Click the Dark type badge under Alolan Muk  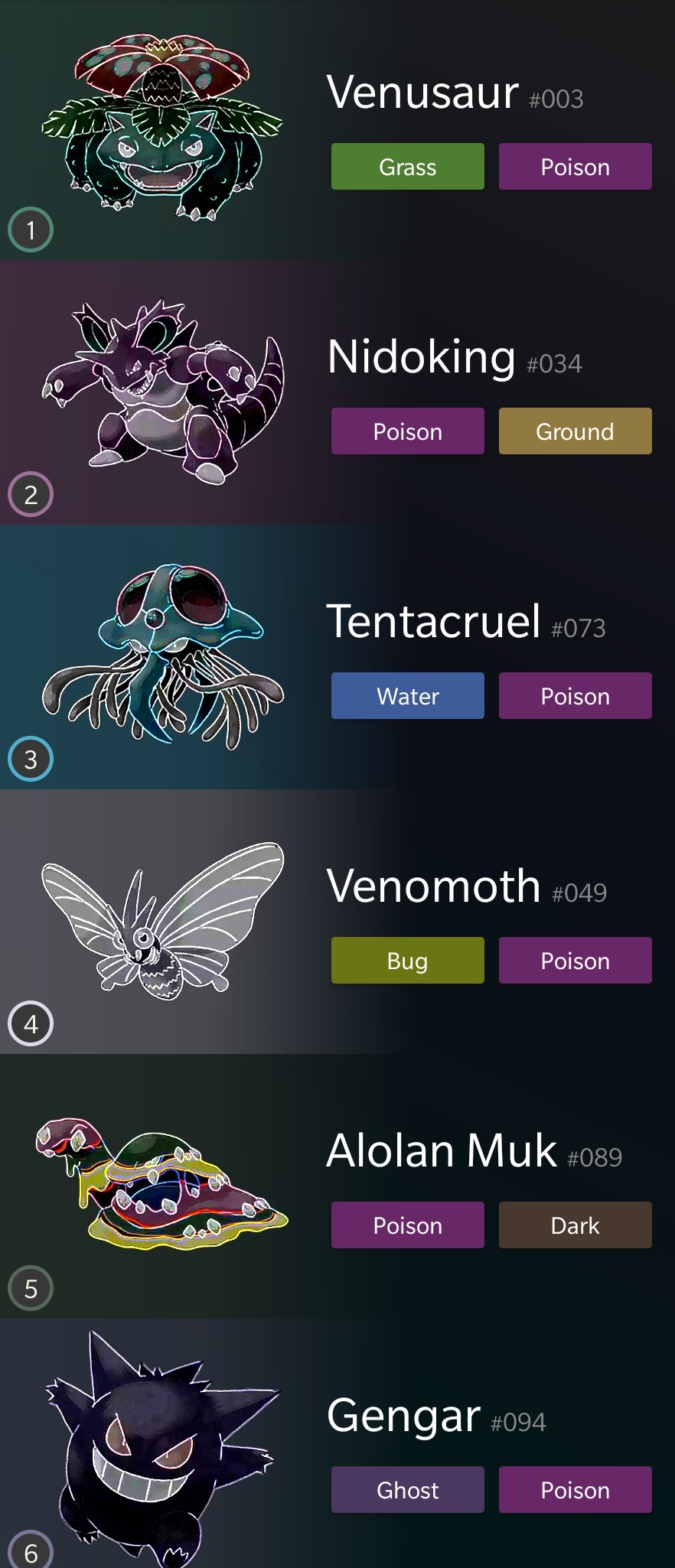[x=576, y=1225]
